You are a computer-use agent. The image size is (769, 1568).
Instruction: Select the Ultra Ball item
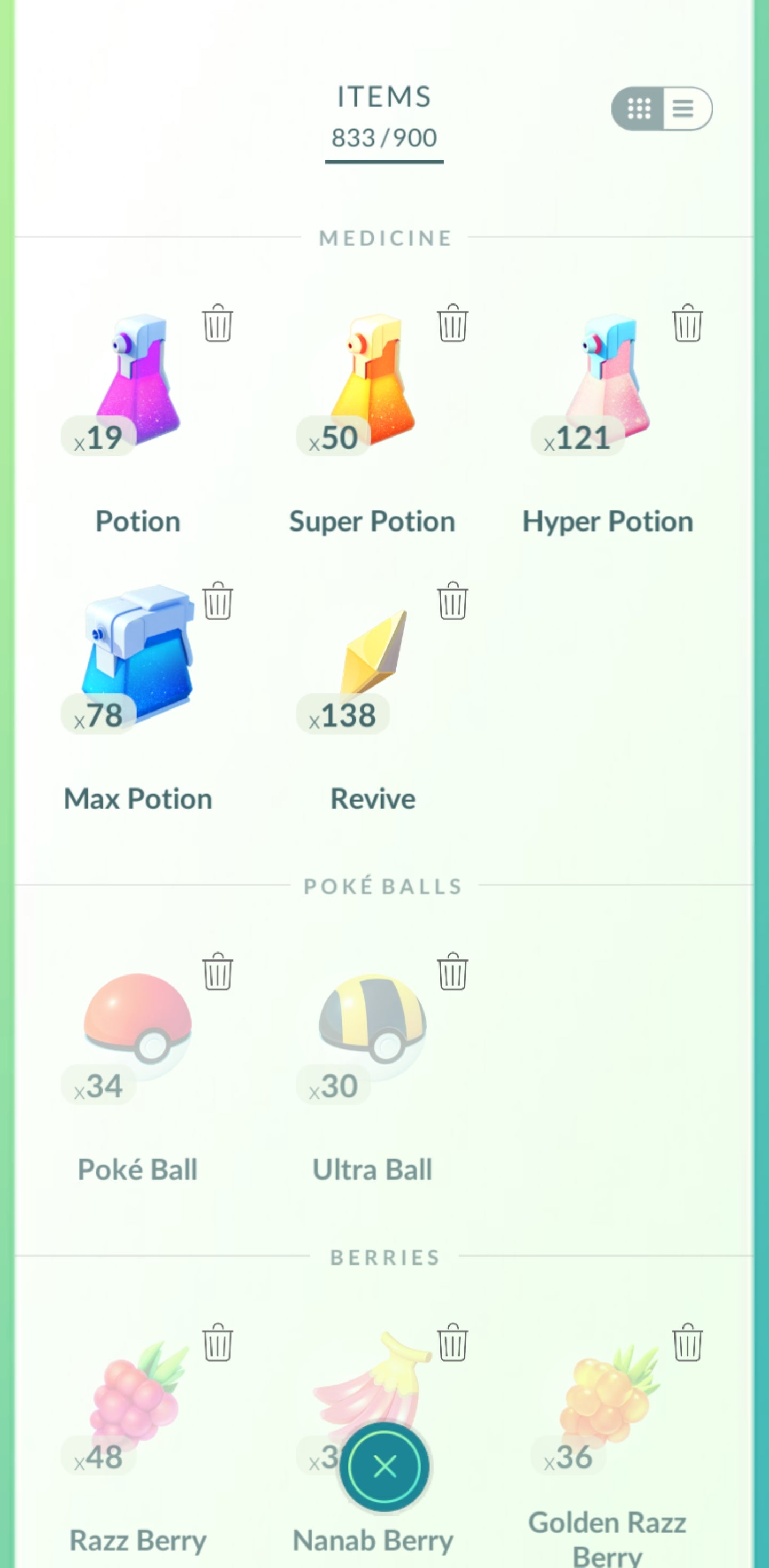[x=373, y=1029]
